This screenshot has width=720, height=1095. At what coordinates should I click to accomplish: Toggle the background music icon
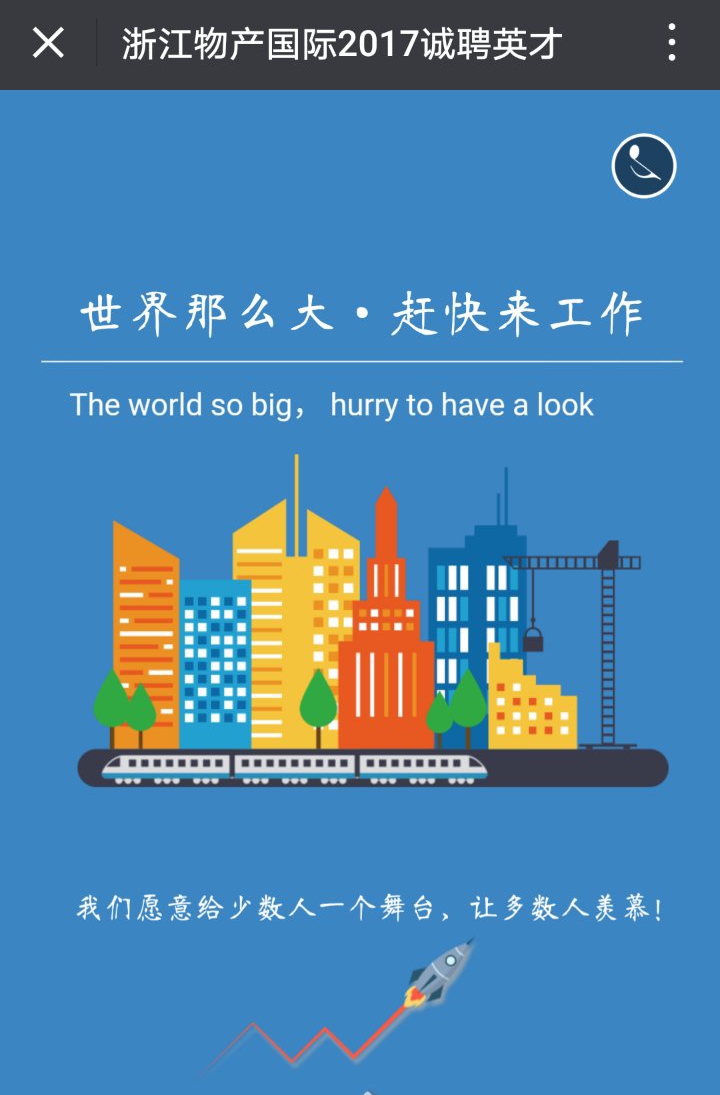(x=644, y=166)
